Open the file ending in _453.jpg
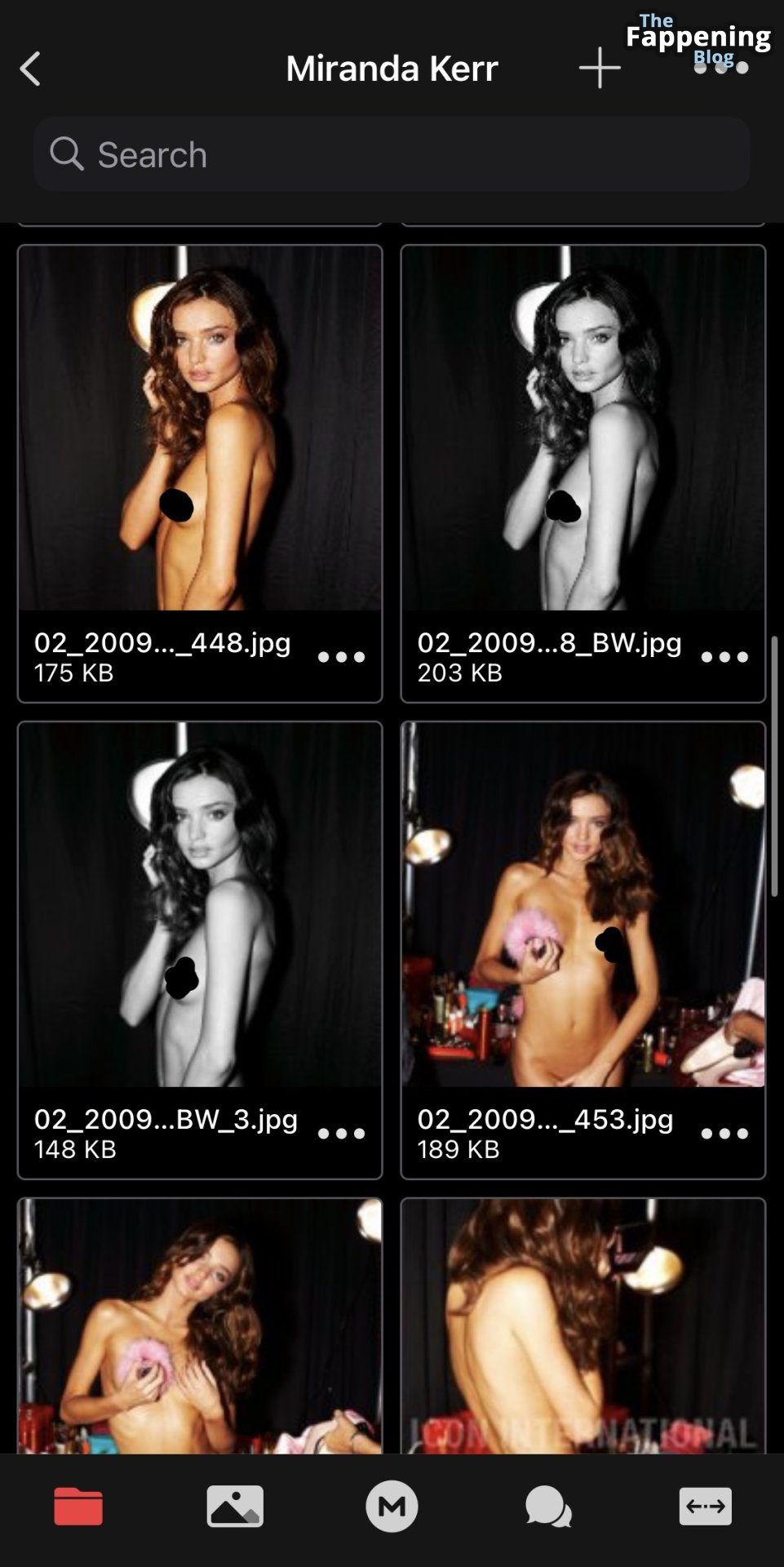Viewport: 784px width, 1567px height. click(582, 904)
